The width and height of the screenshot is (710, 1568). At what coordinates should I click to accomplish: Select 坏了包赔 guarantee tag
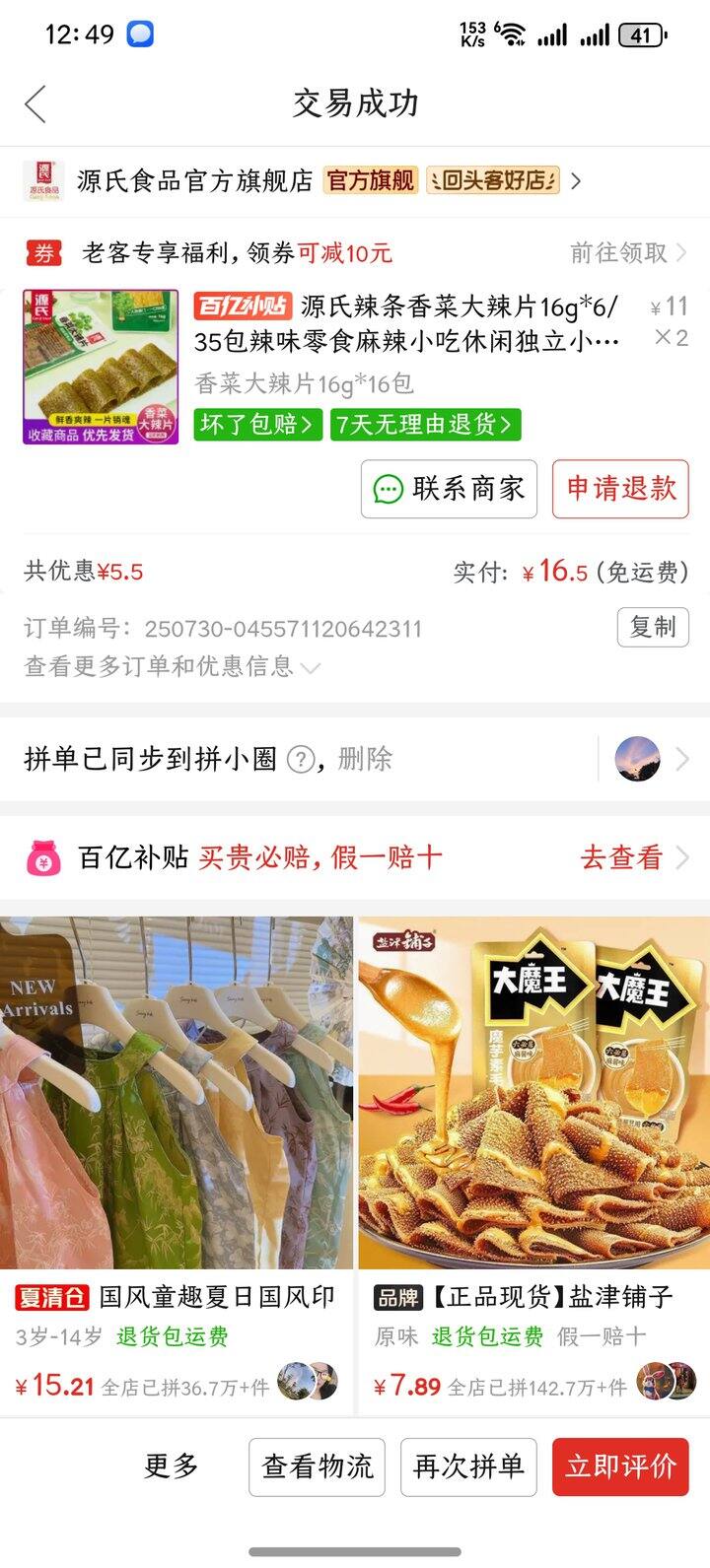coord(256,427)
